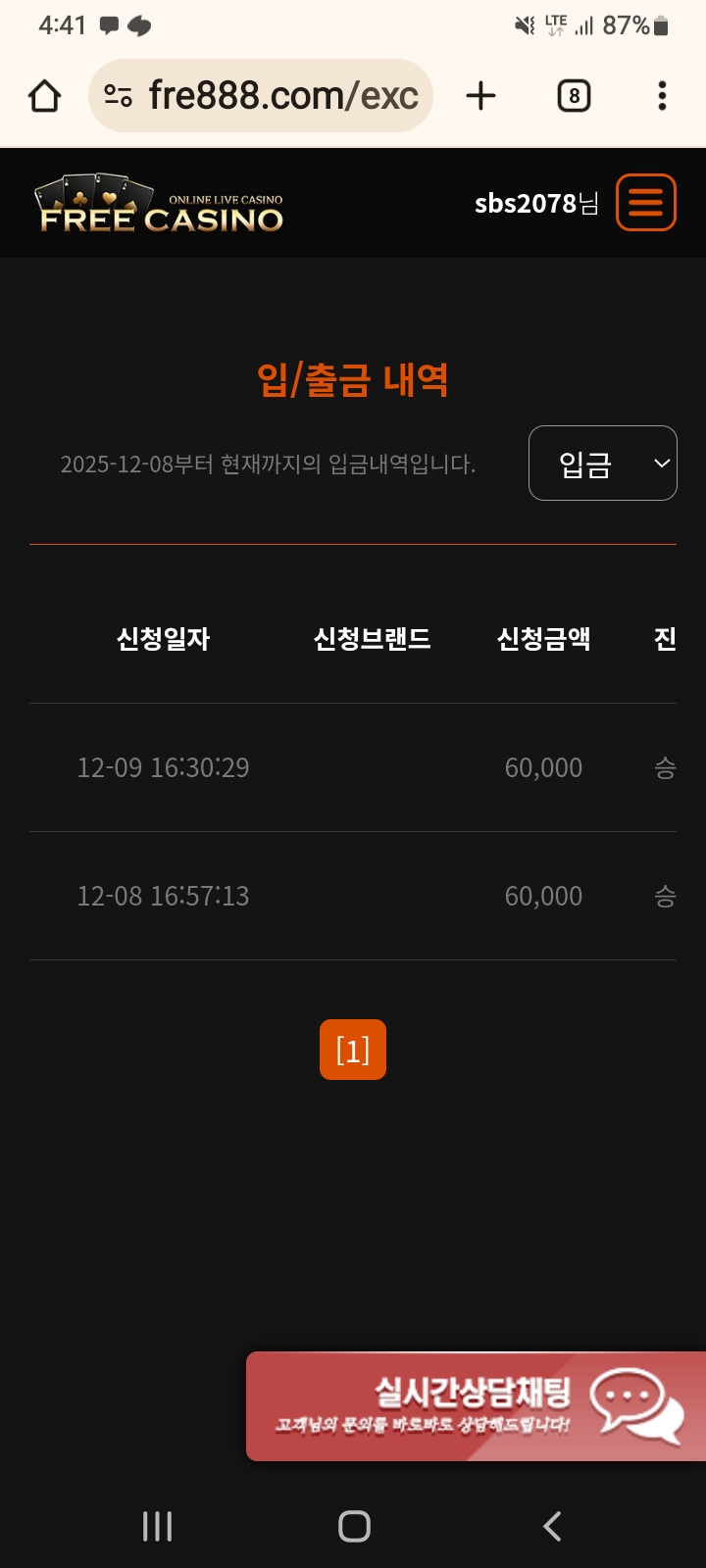Open the 실시간상담채팅 live chat banner
The height and width of the screenshot is (1568, 706).
click(477, 1406)
